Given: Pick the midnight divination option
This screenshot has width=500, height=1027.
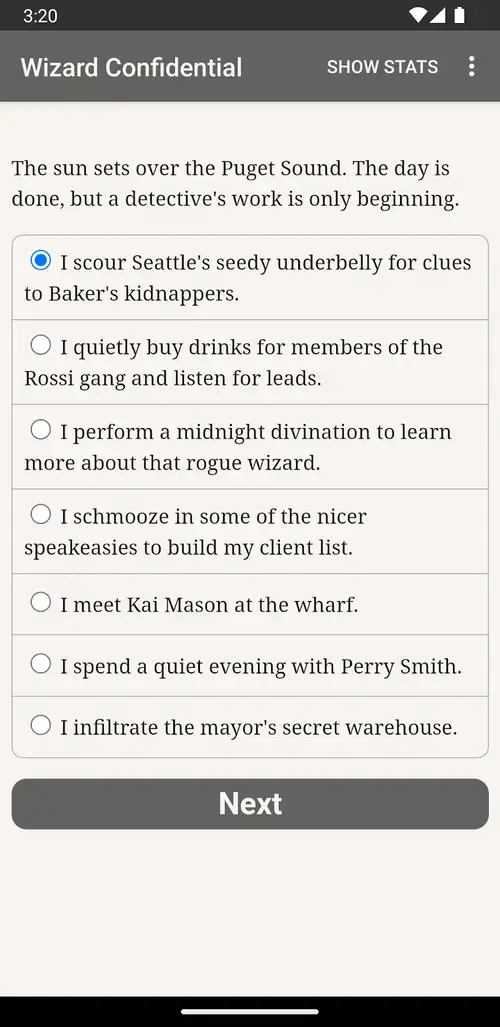Looking at the screenshot, I should [250, 447].
